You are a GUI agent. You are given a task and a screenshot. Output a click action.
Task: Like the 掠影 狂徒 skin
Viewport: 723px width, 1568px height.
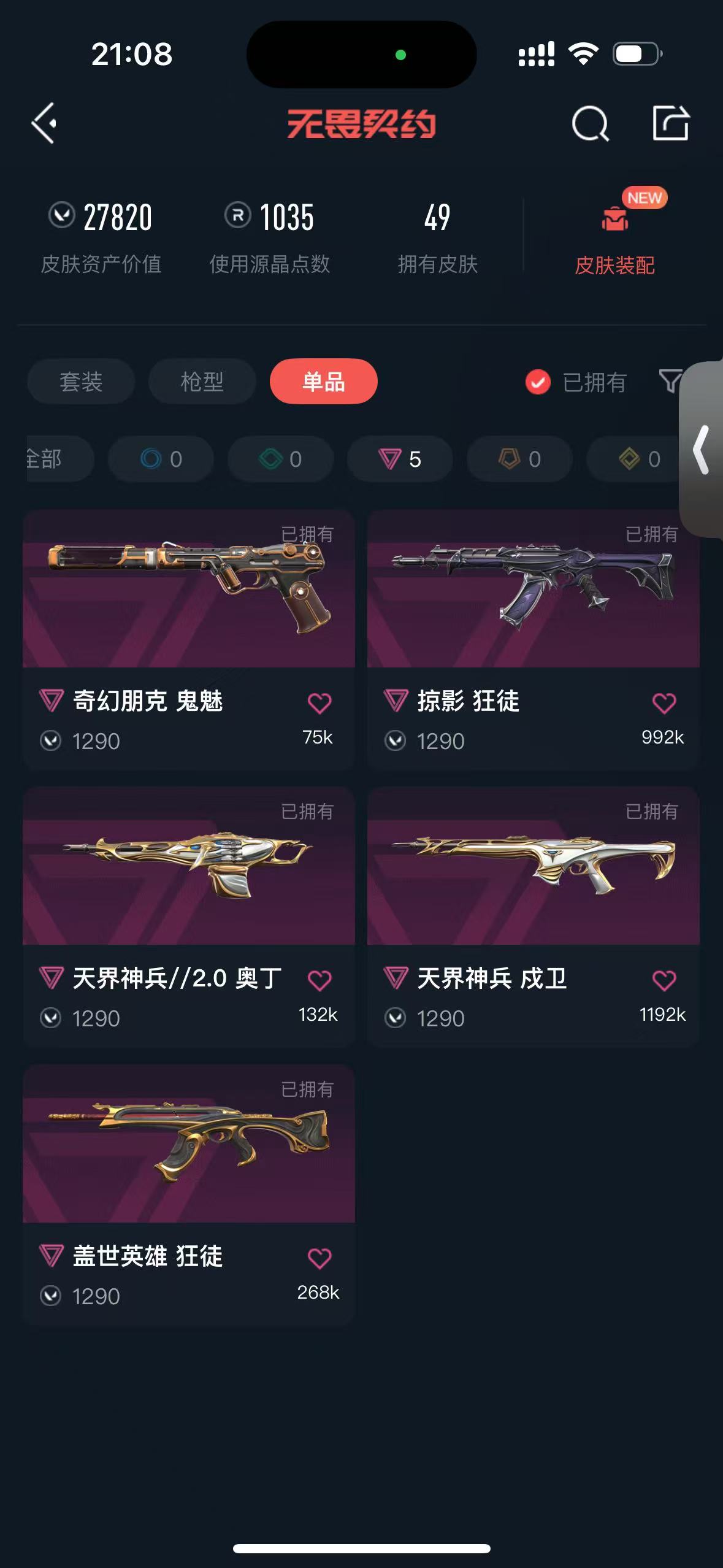point(664,703)
